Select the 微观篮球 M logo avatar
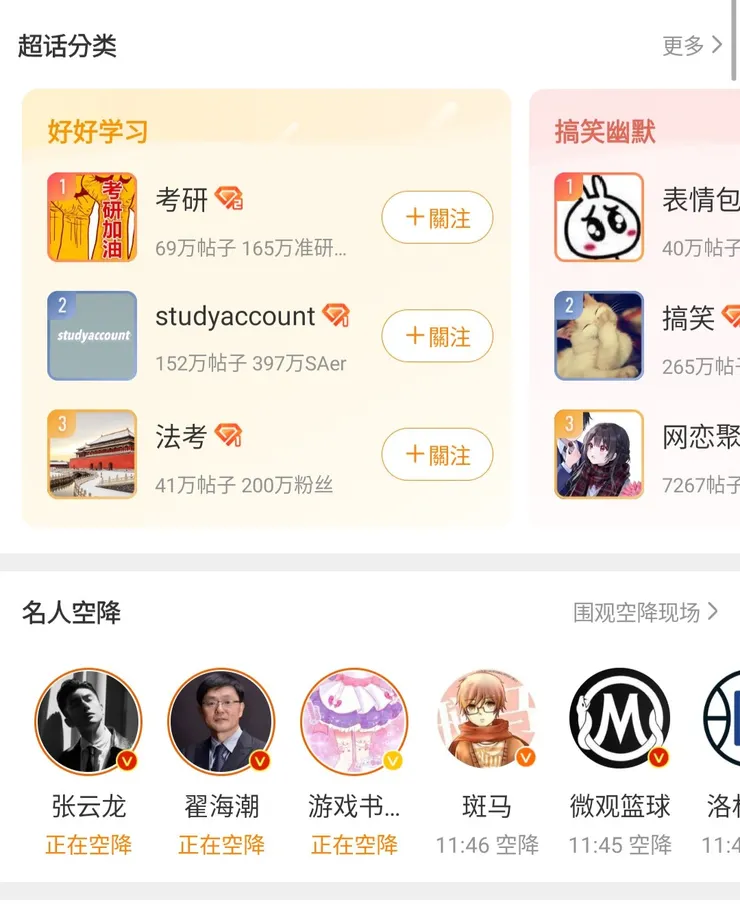This screenshot has height=904, width=740. point(618,720)
